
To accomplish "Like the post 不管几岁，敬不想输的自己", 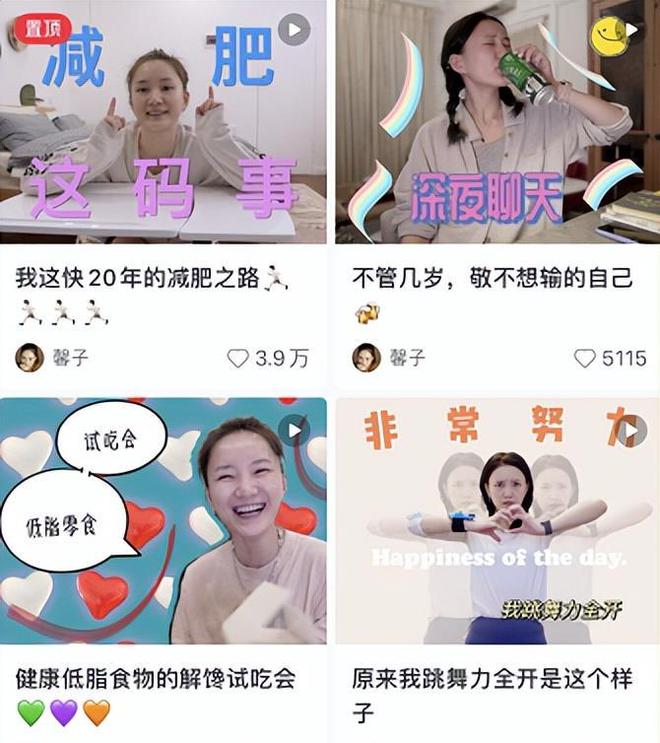I will (585, 358).
